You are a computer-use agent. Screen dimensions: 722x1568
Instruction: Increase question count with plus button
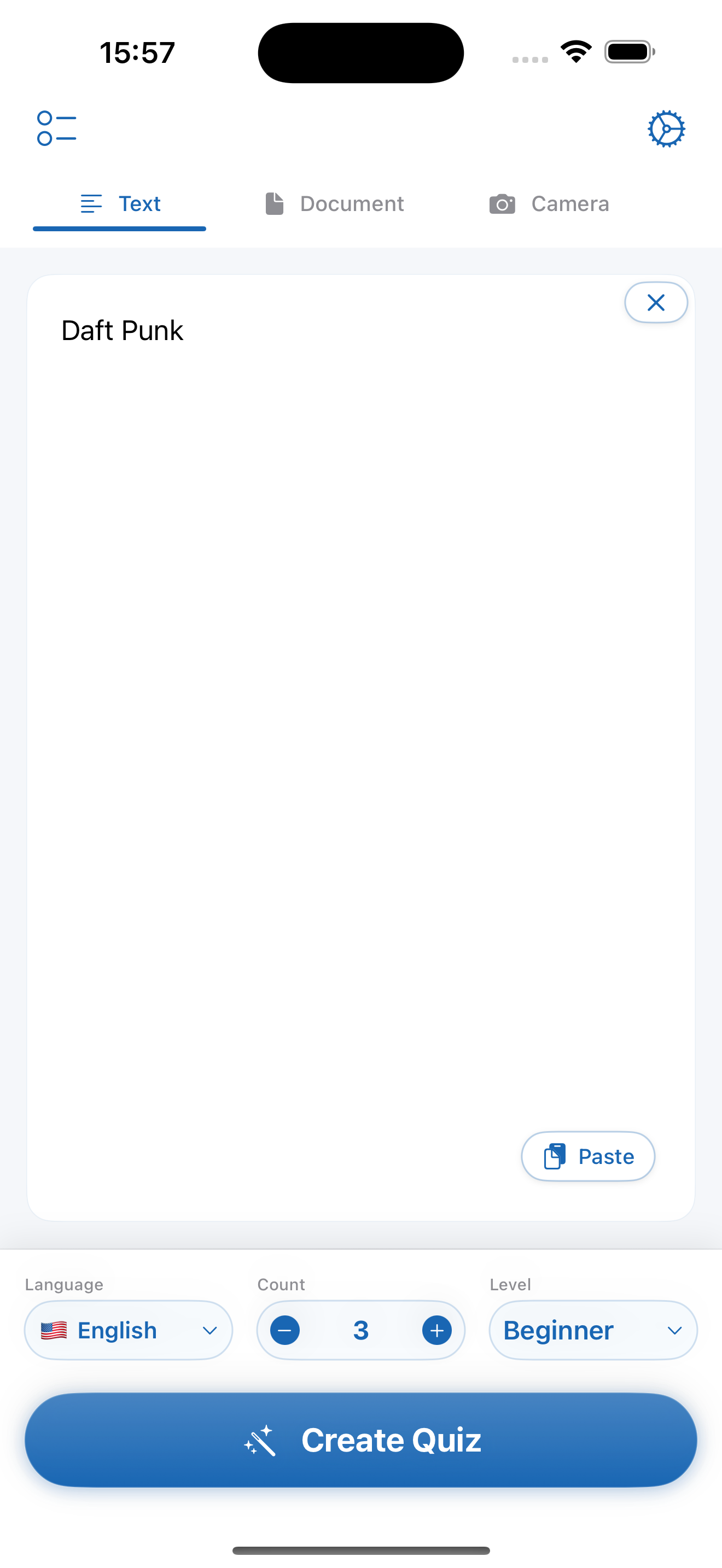(x=436, y=1331)
